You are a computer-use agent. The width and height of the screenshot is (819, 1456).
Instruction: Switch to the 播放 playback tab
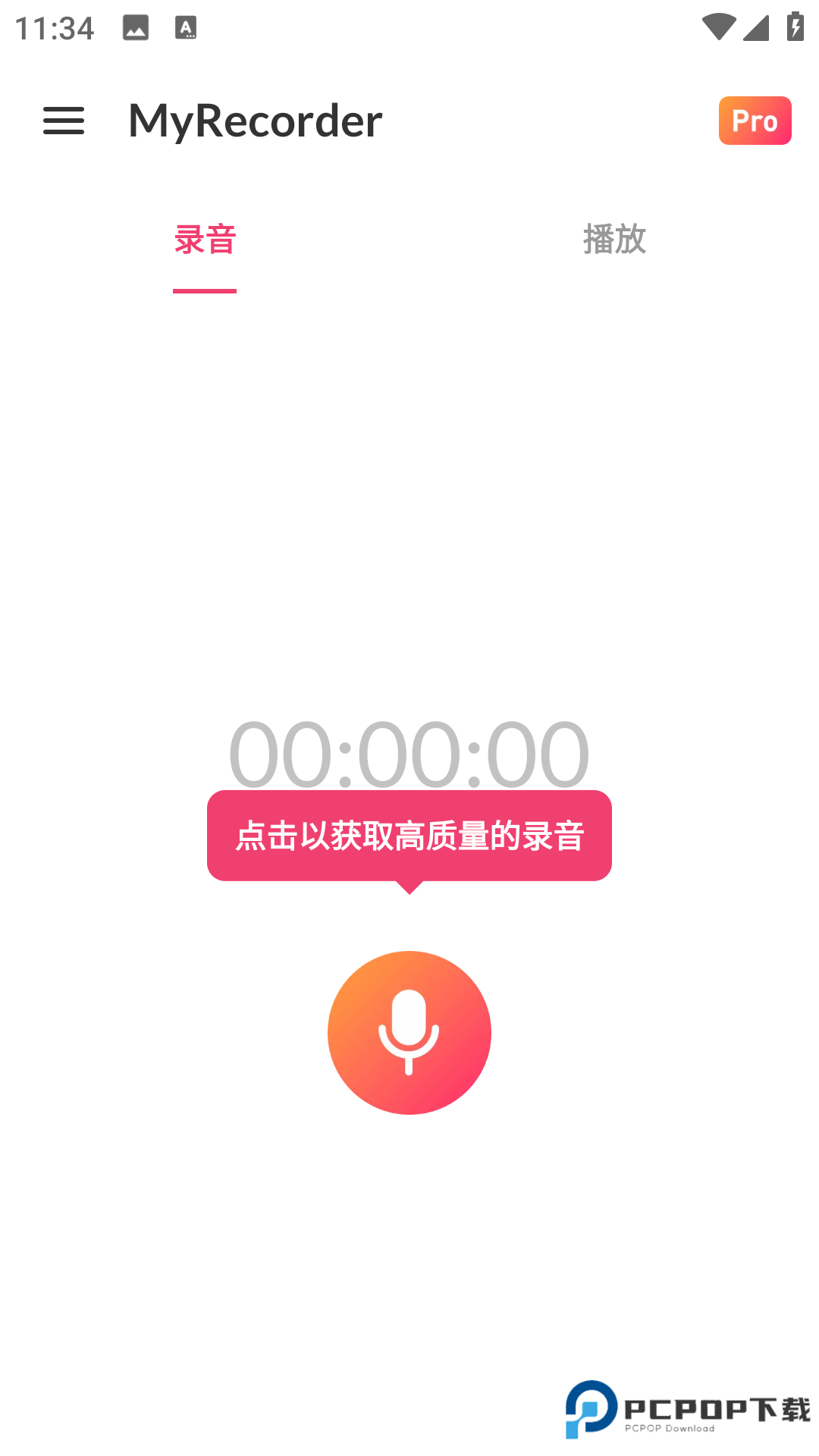click(614, 240)
